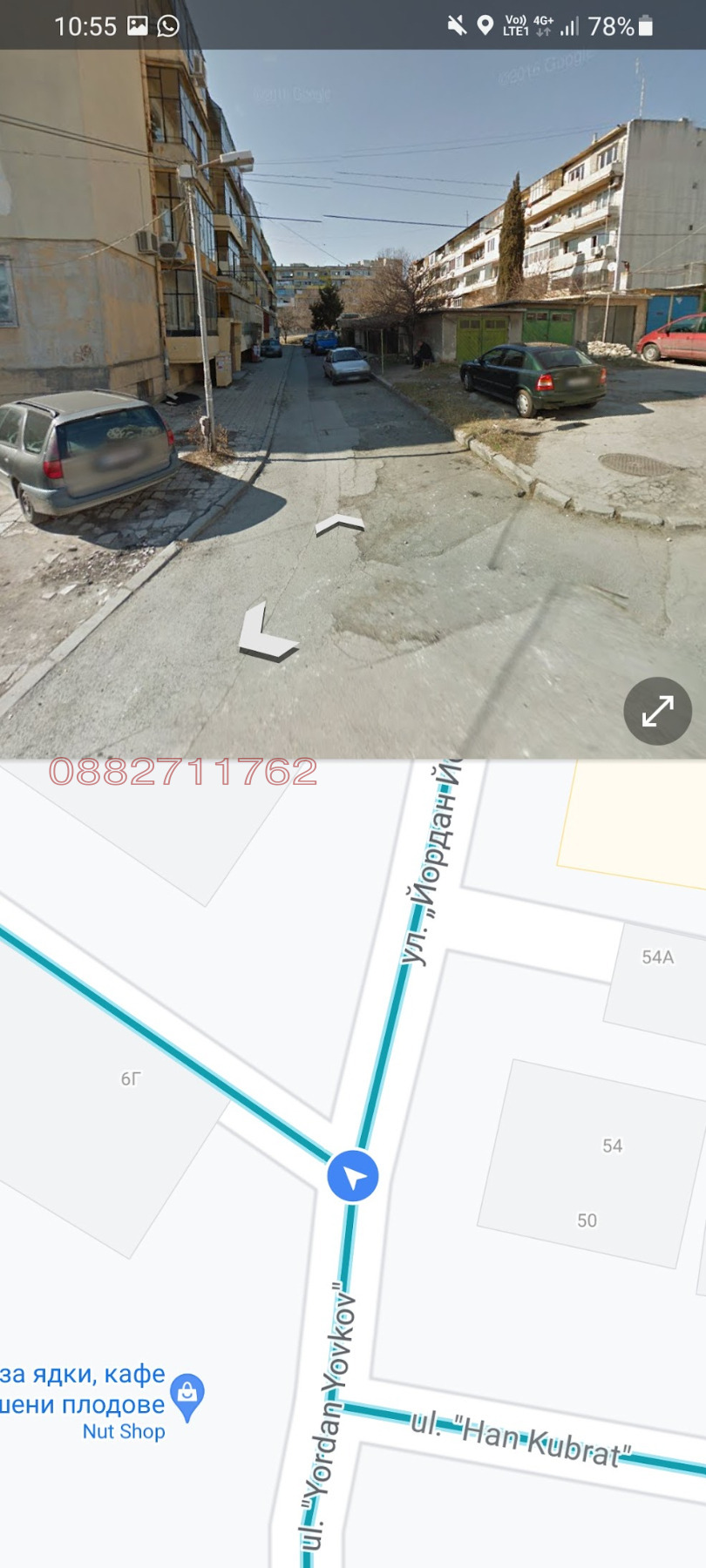The height and width of the screenshot is (1568, 706).
Task: Tap the blue Street View position marker
Action: click(353, 1176)
